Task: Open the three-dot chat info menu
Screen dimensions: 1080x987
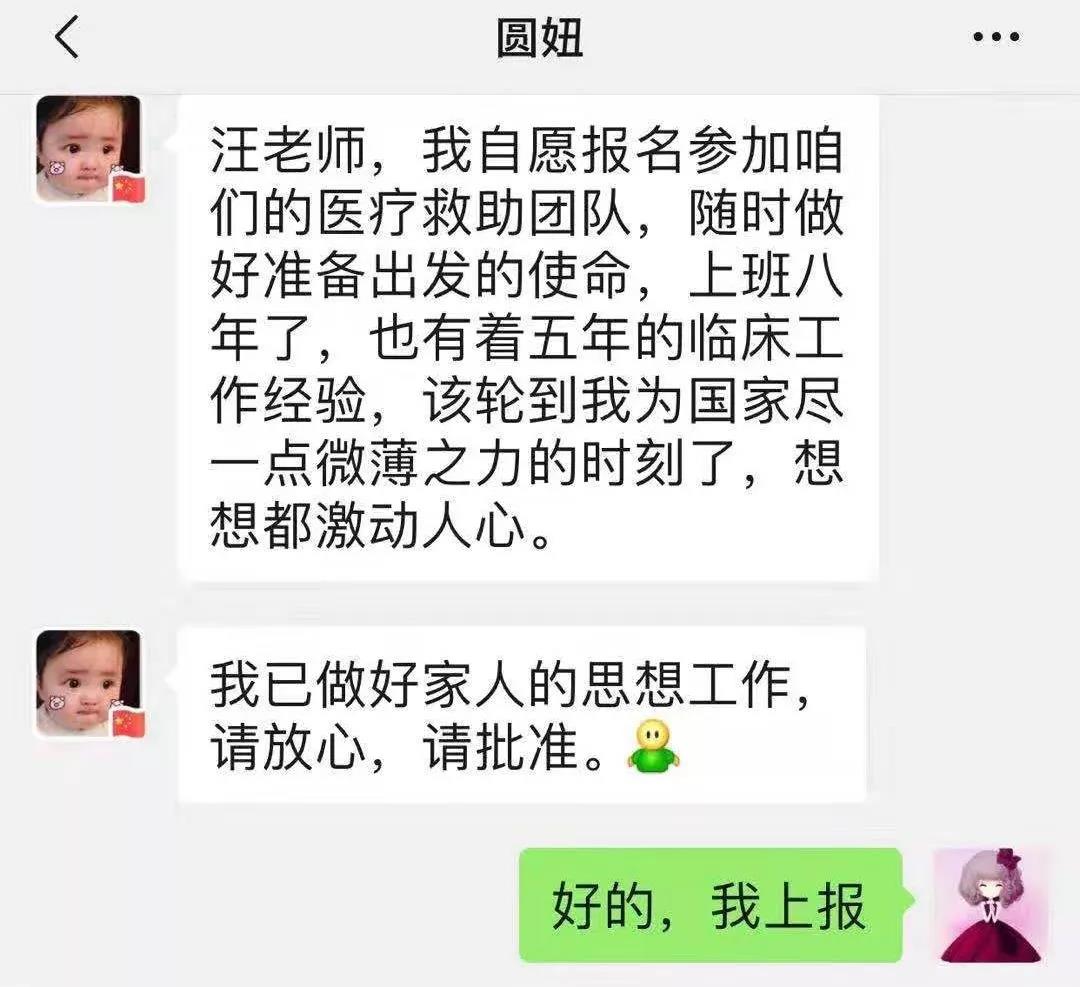Action: [x=996, y=39]
